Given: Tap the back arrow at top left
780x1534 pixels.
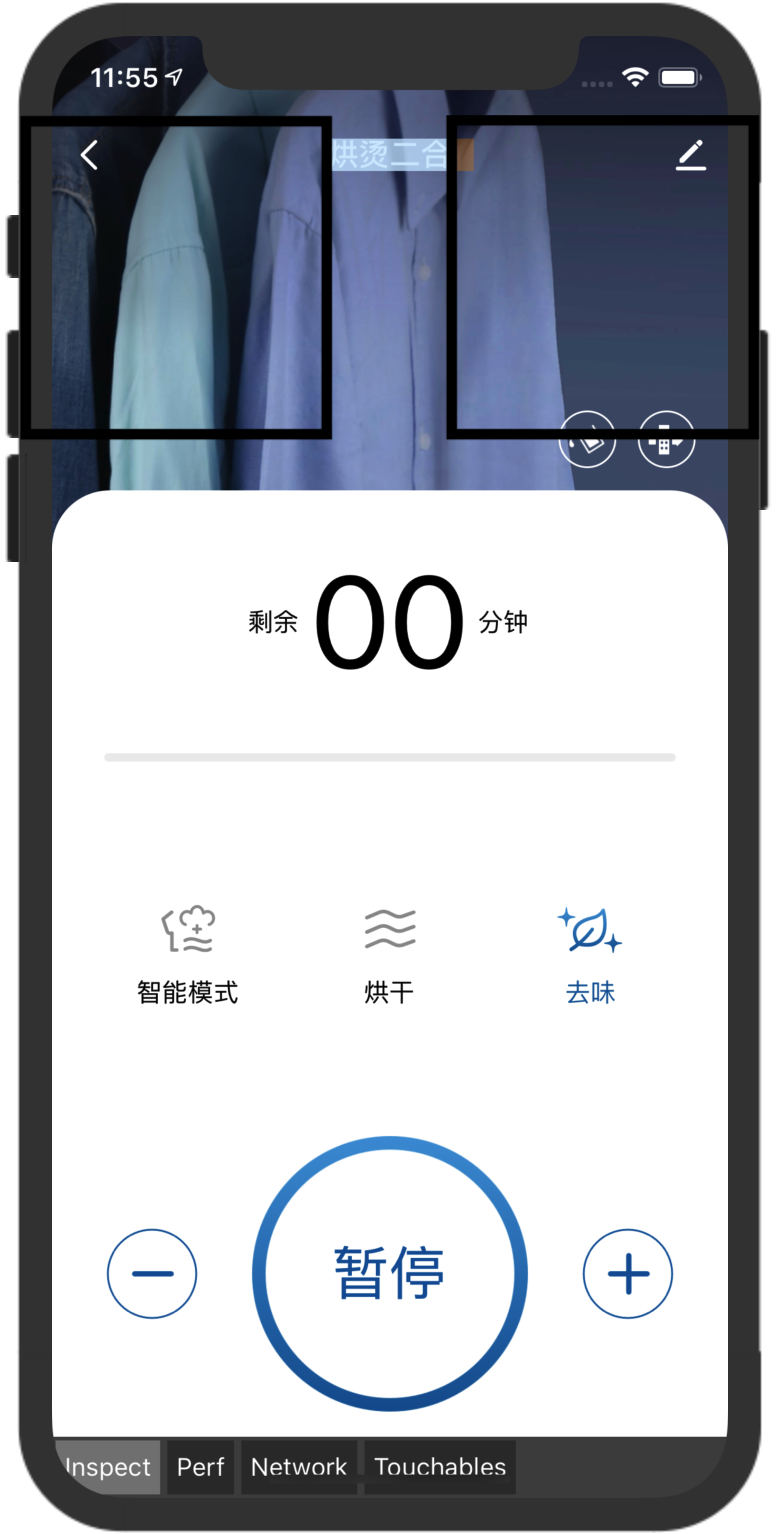Looking at the screenshot, I should [x=90, y=156].
